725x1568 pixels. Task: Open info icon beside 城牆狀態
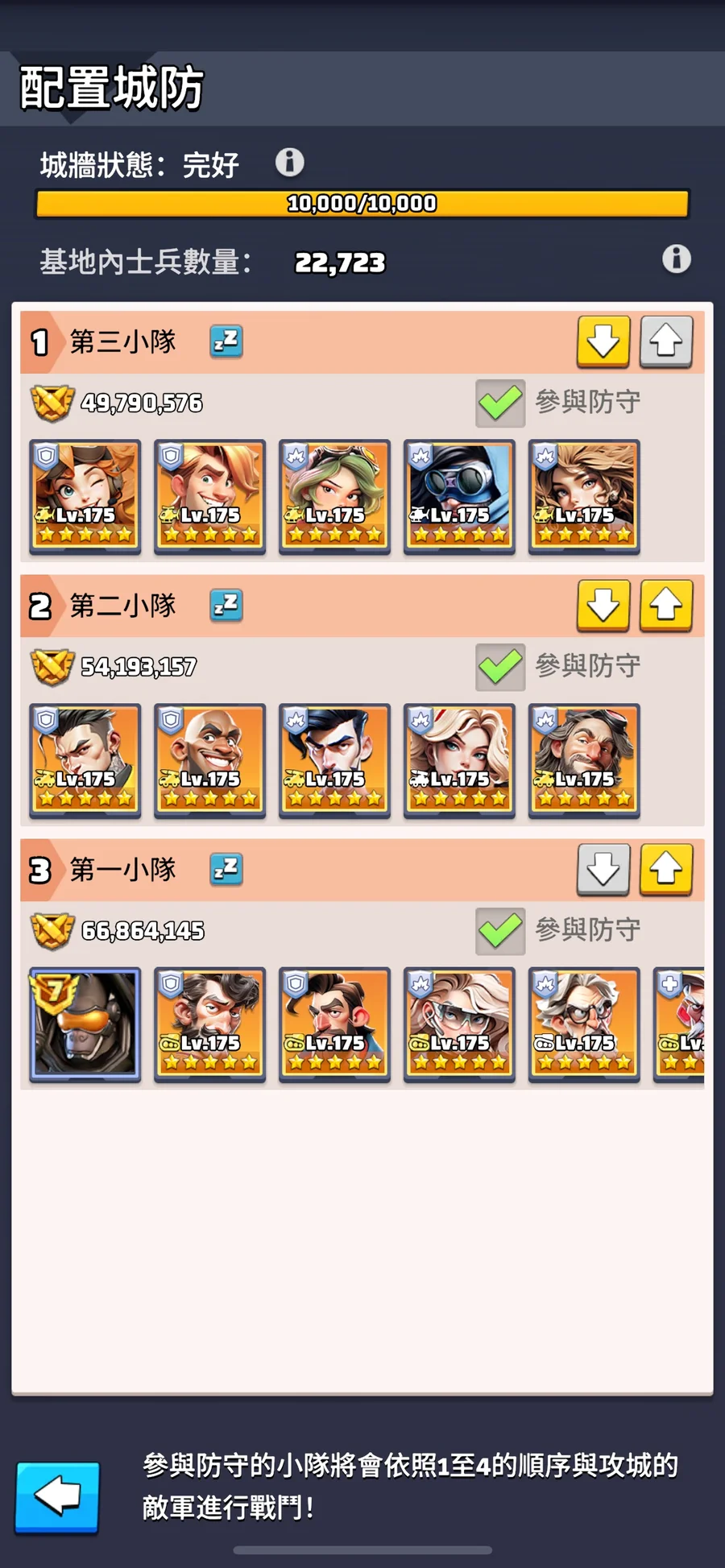click(x=290, y=163)
